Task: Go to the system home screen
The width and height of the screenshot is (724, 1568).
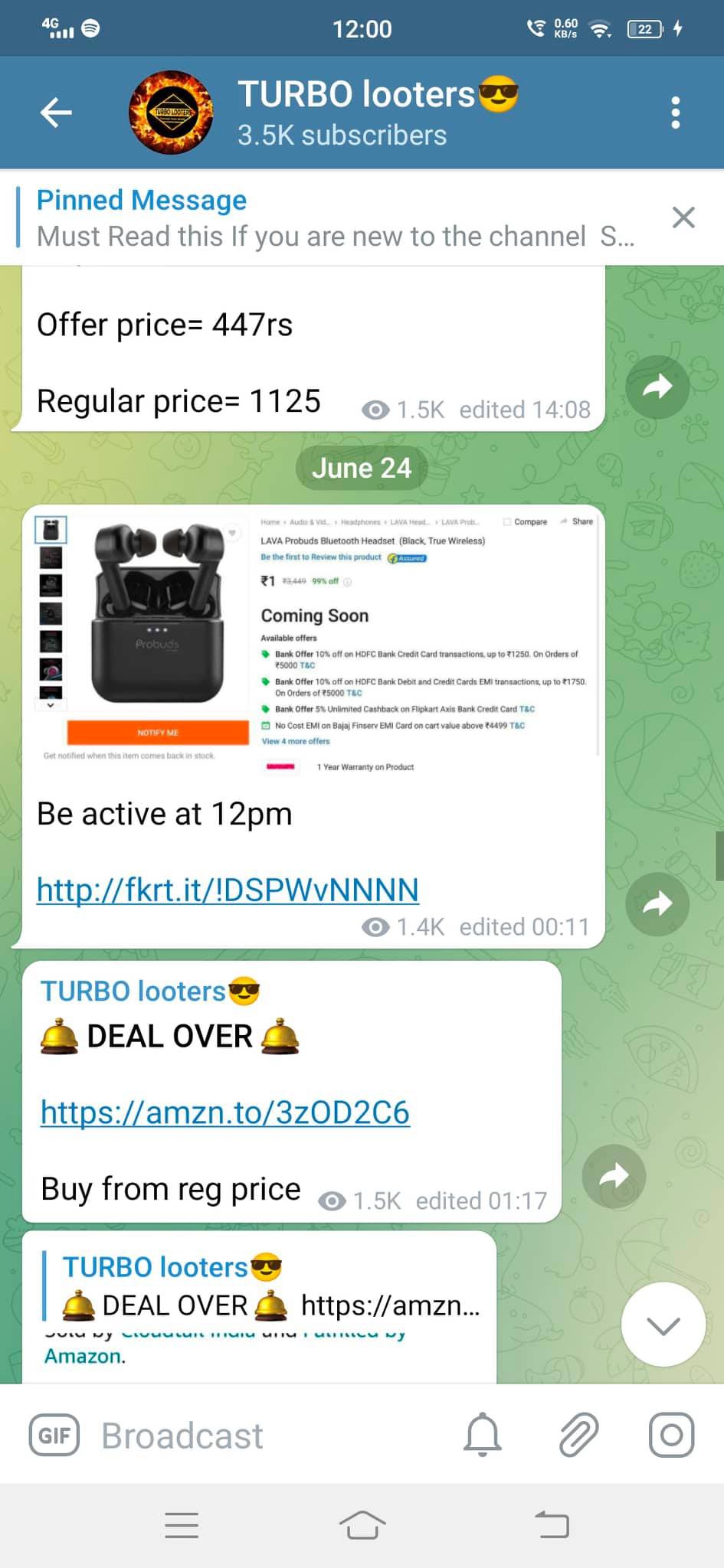Action: (362, 1524)
